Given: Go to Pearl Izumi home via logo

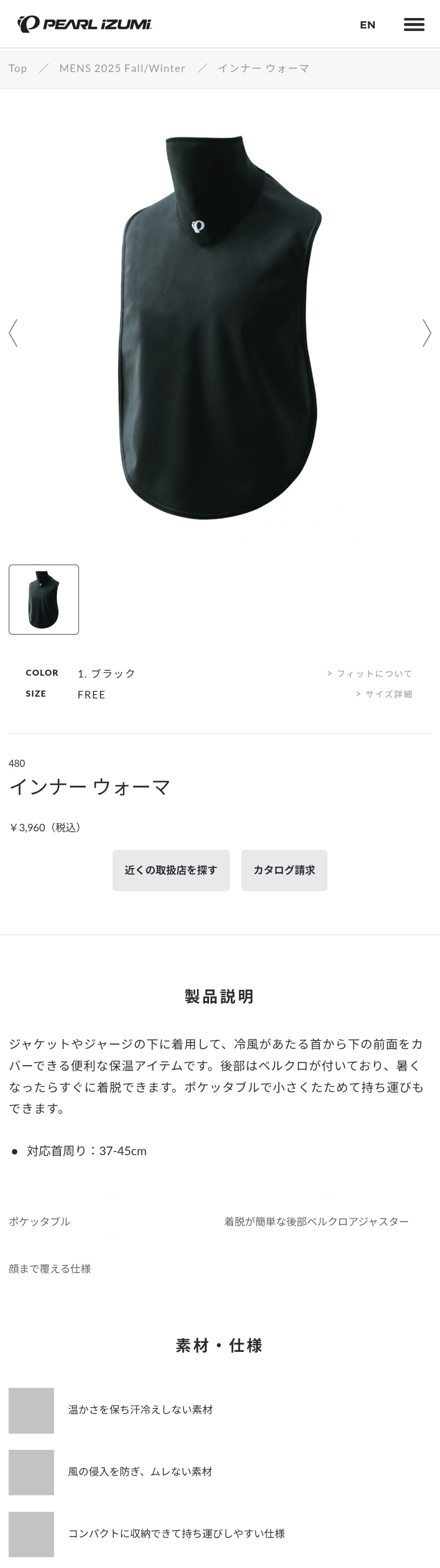Looking at the screenshot, I should coord(85,24).
